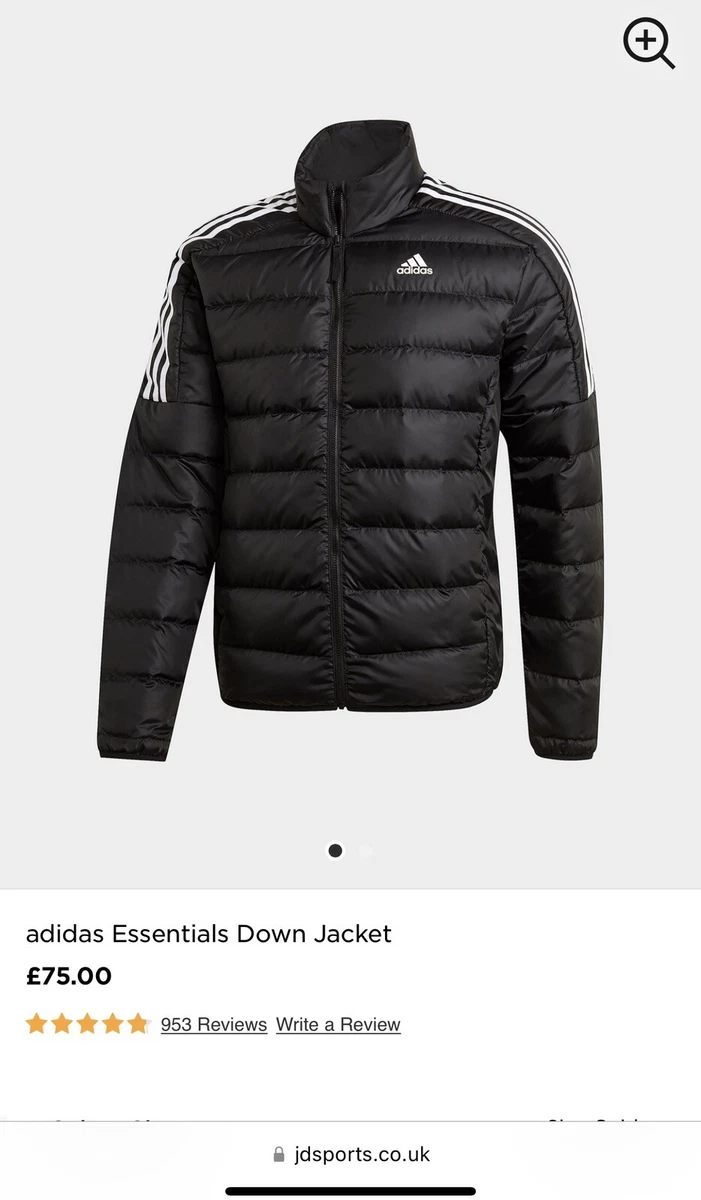Screen dimensions: 701x1200
Task: Open the 953 Reviews link
Action: pyautogui.click(x=213, y=1025)
